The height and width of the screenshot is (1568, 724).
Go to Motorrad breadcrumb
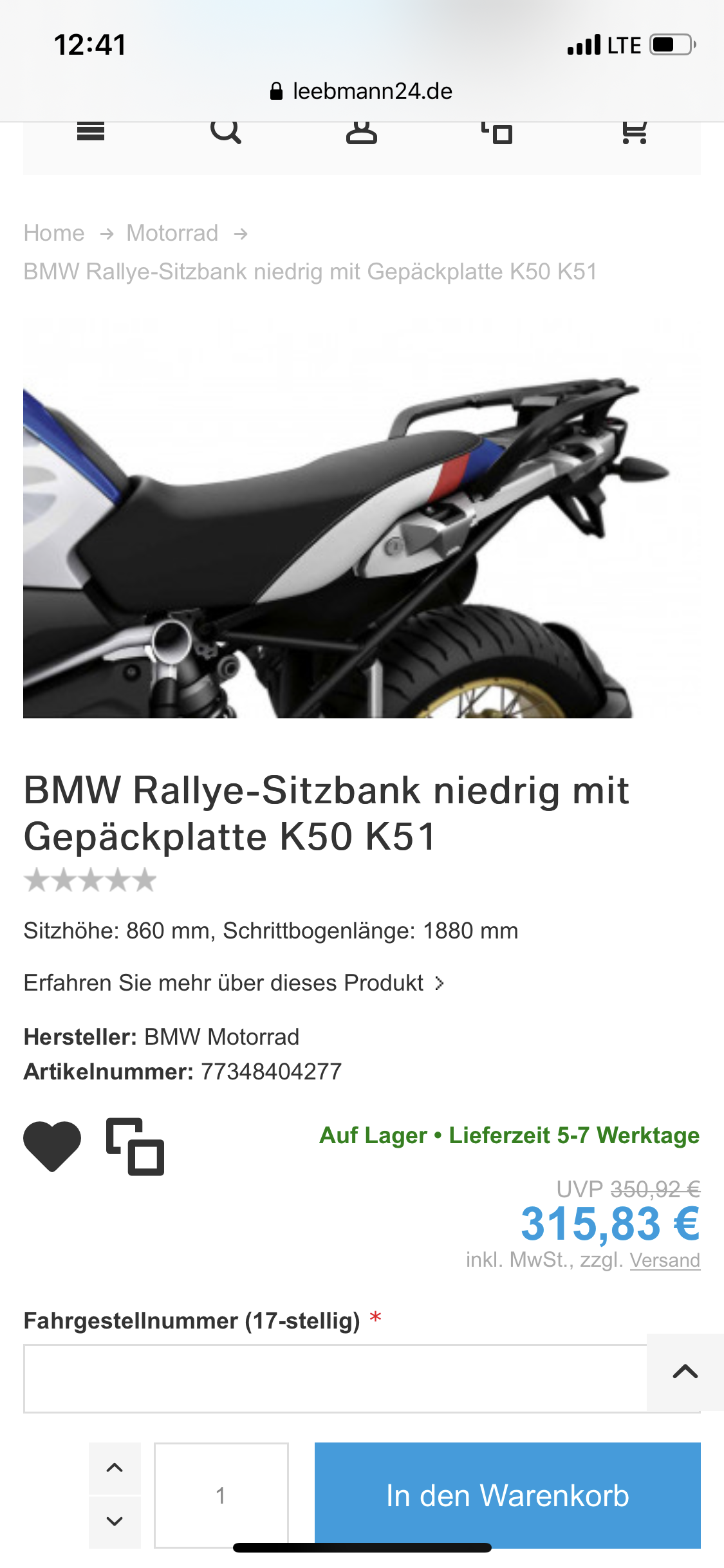pos(172,233)
